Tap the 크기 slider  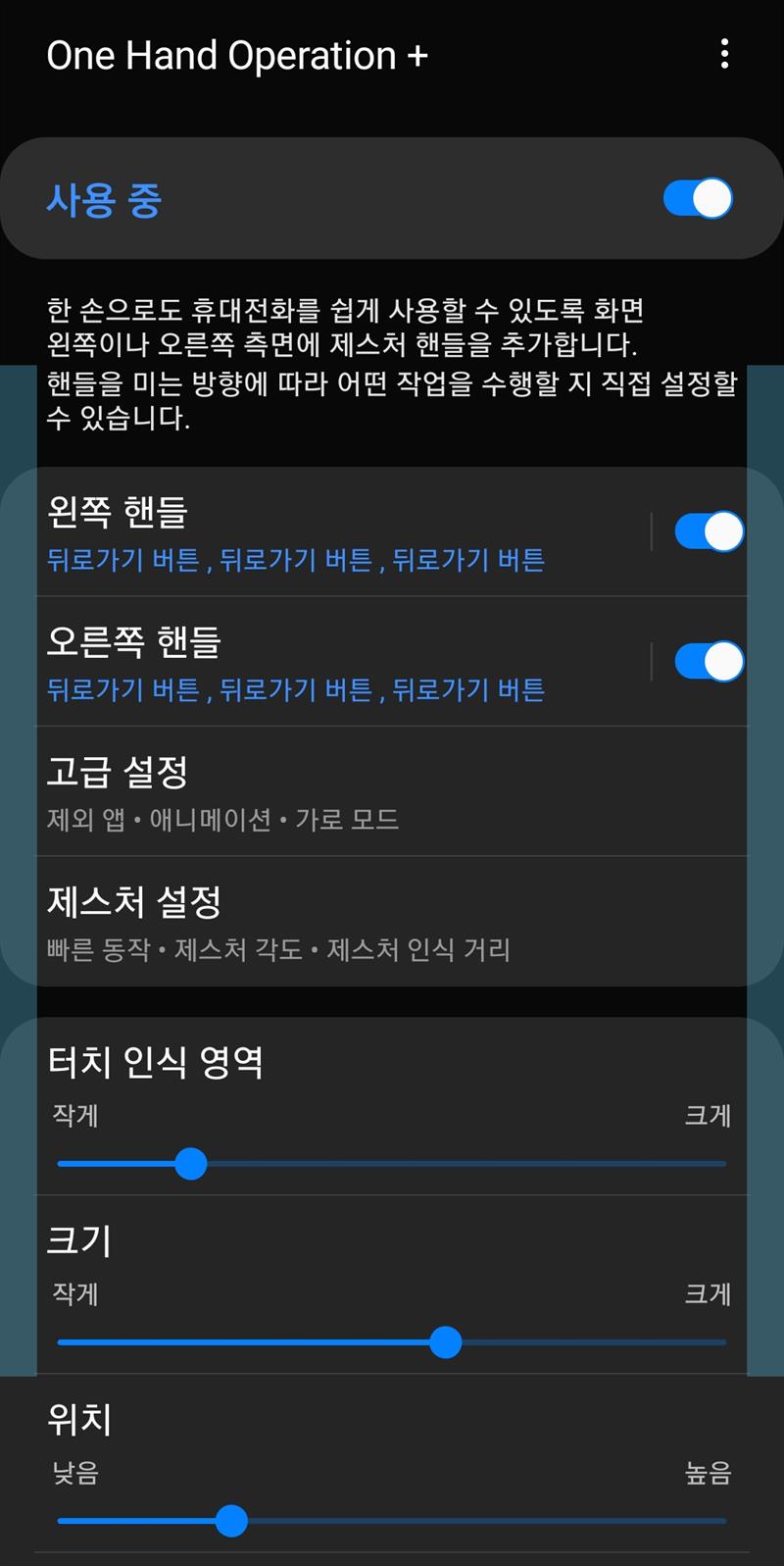pos(392,1342)
